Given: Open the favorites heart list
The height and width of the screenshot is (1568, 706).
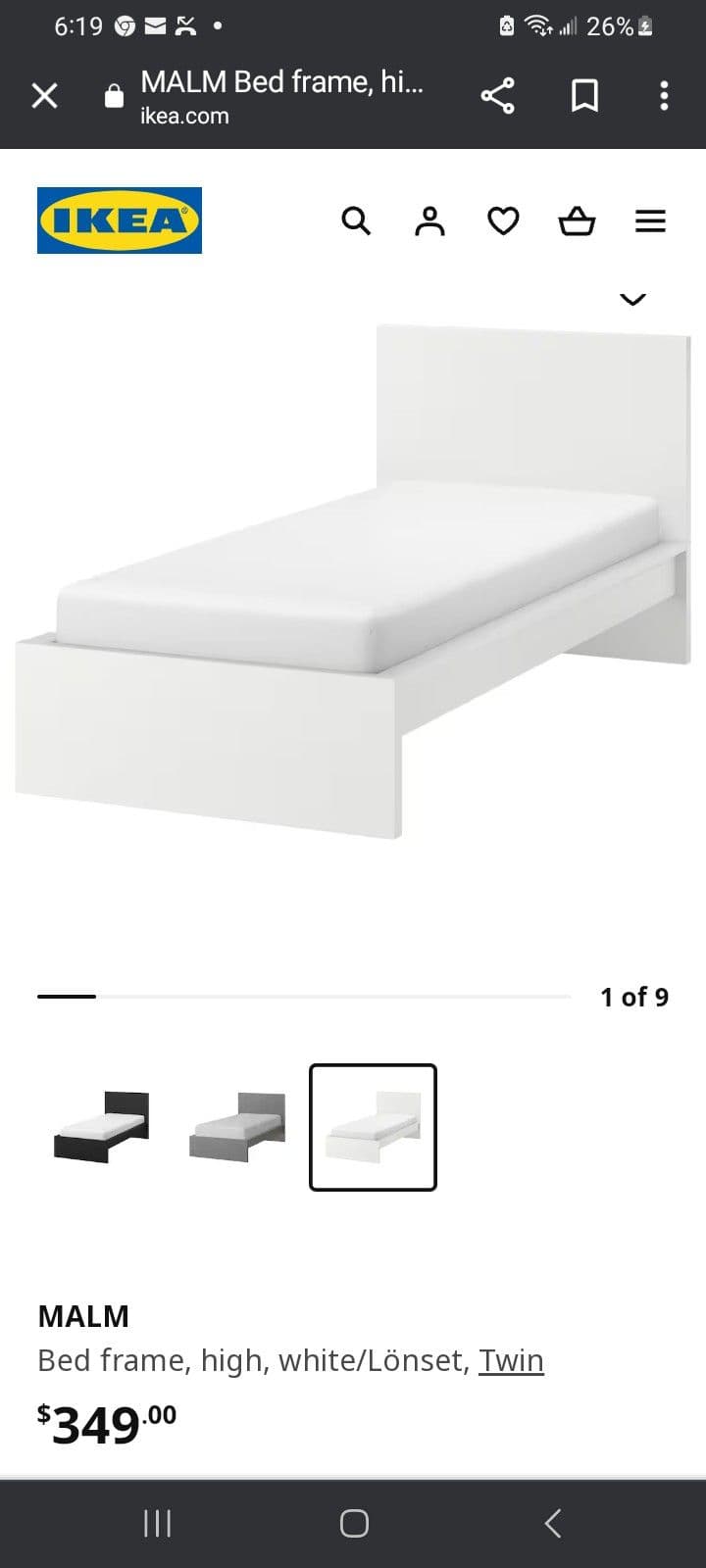Looking at the screenshot, I should pyautogui.click(x=503, y=221).
